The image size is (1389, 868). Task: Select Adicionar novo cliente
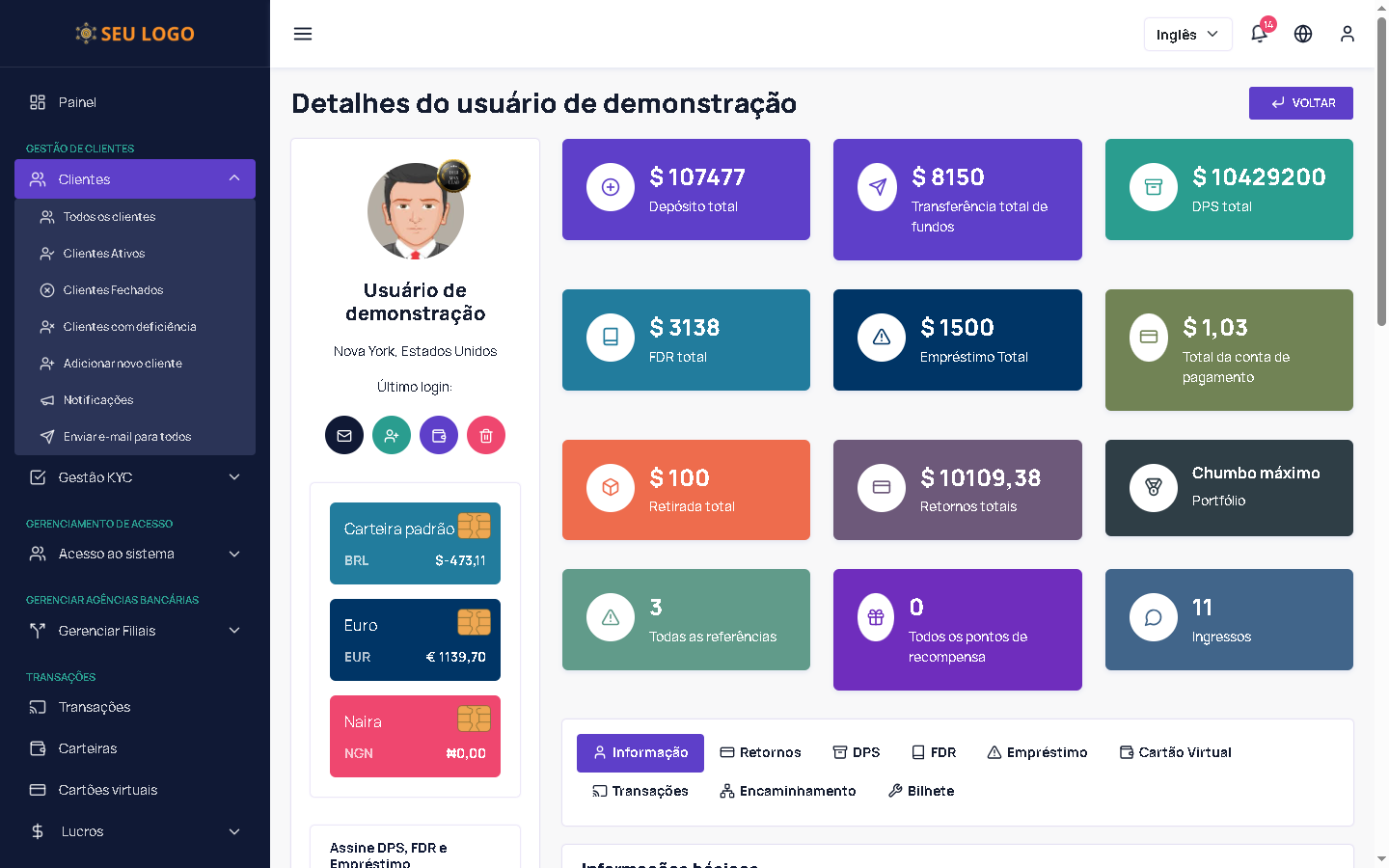123,364
